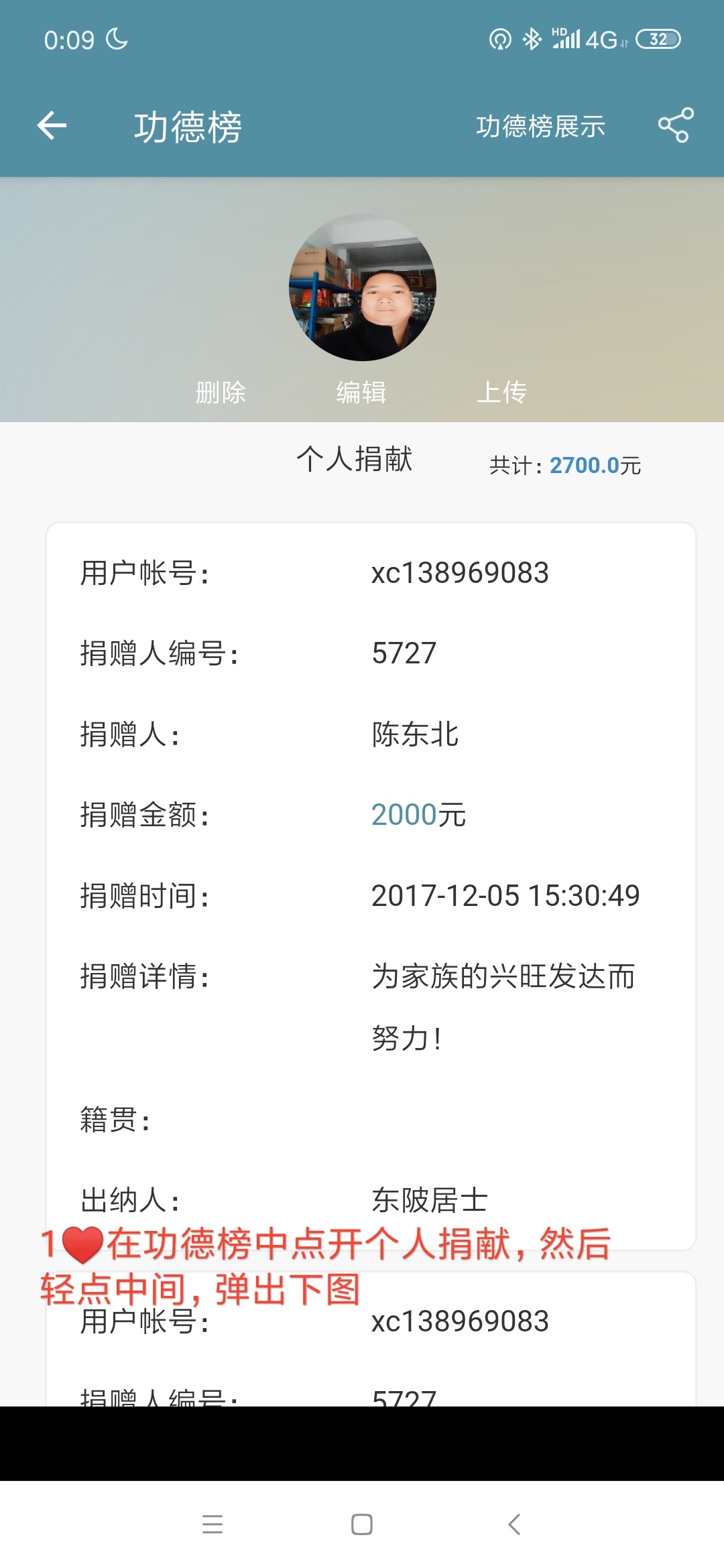Choose 上传 to upload

coord(501,392)
